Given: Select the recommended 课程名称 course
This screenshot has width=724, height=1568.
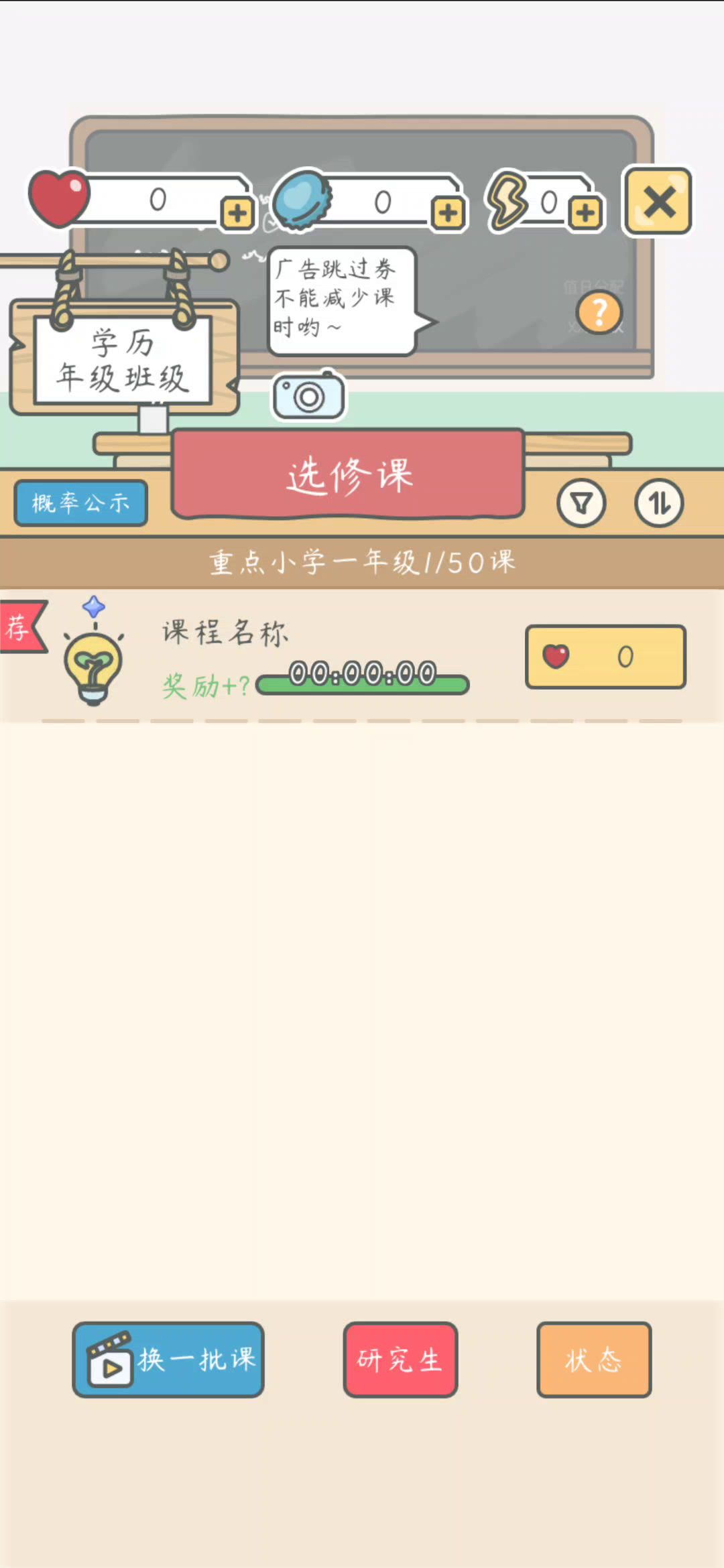Looking at the screenshot, I should point(268,655).
